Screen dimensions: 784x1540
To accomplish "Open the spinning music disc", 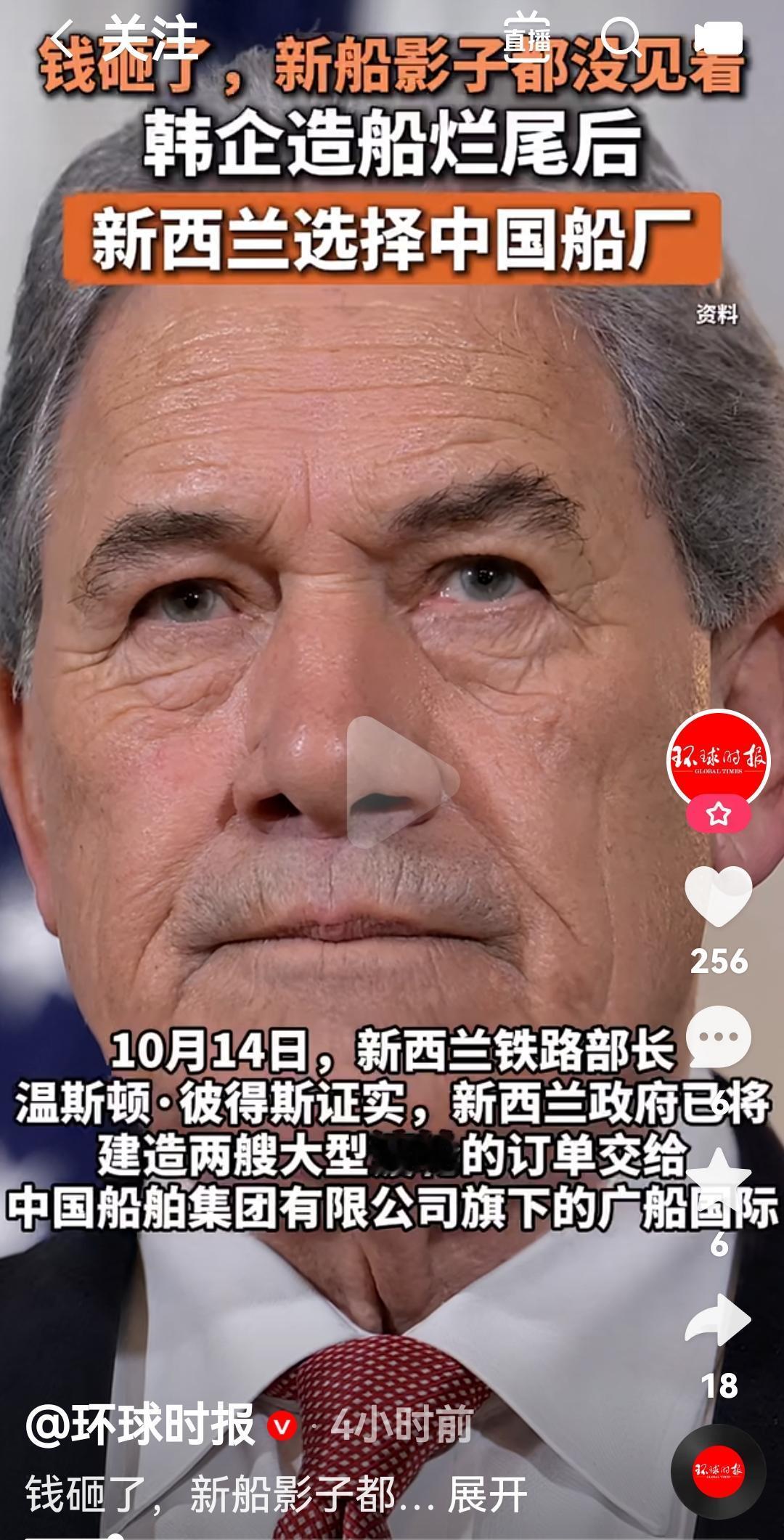I will coord(718,1471).
